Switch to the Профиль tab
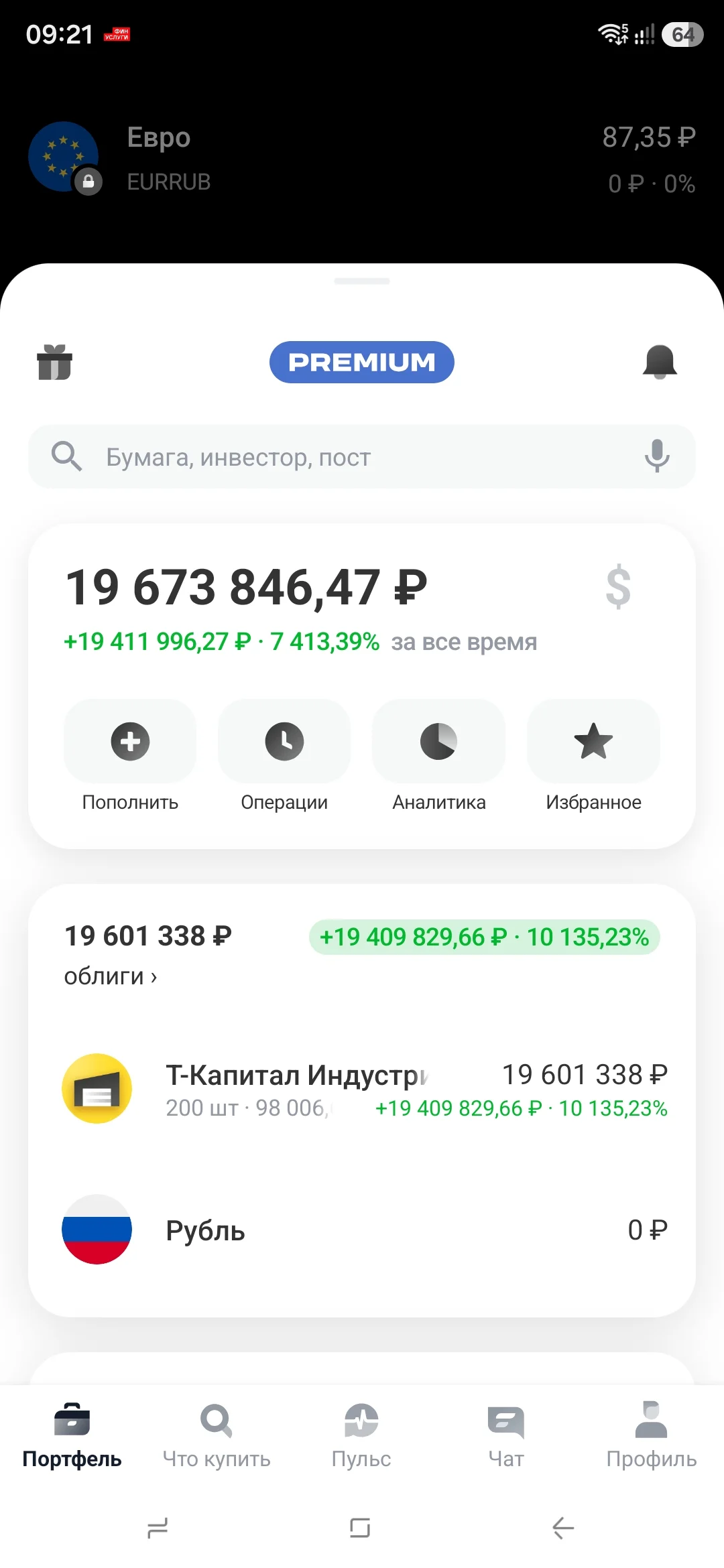 (x=651, y=1435)
